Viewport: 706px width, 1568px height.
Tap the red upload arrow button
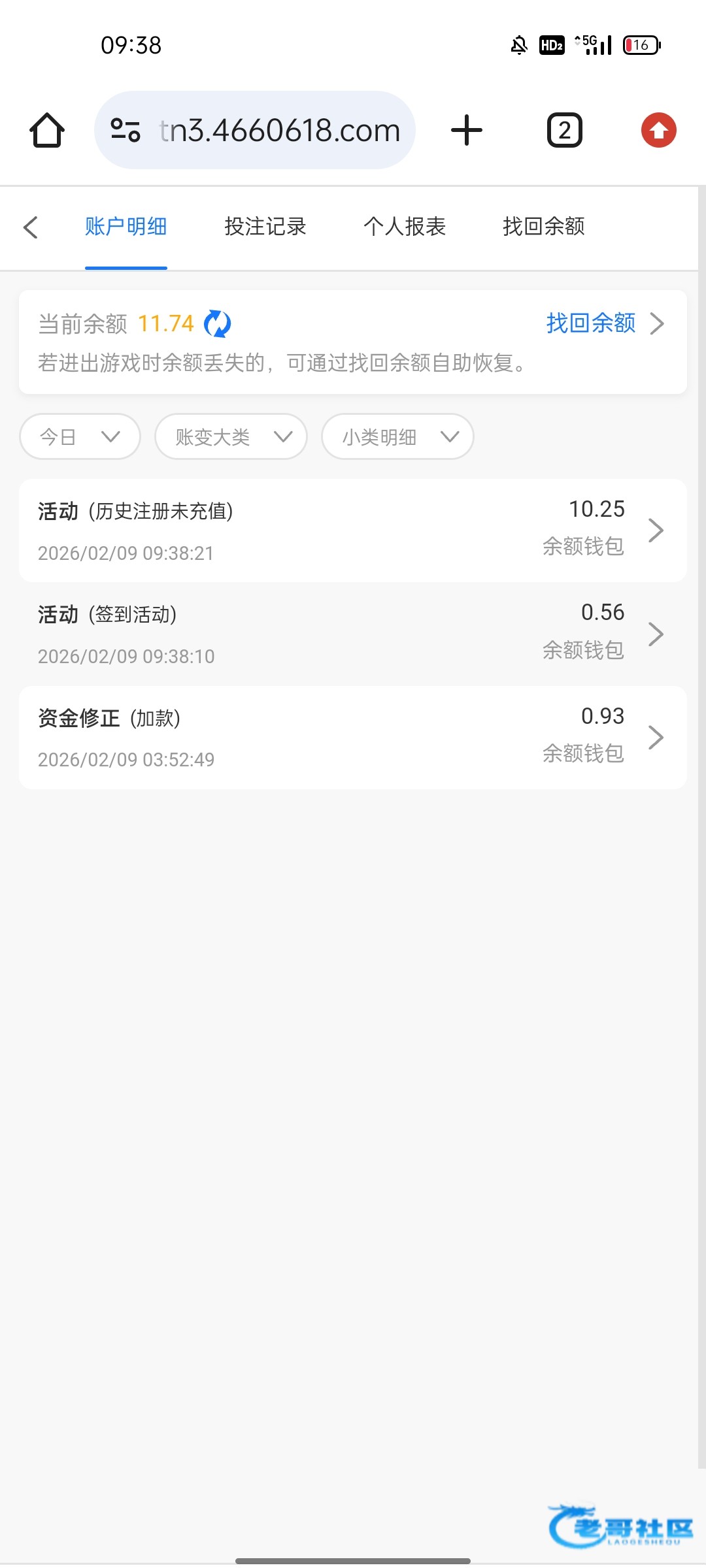pos(658,130)
